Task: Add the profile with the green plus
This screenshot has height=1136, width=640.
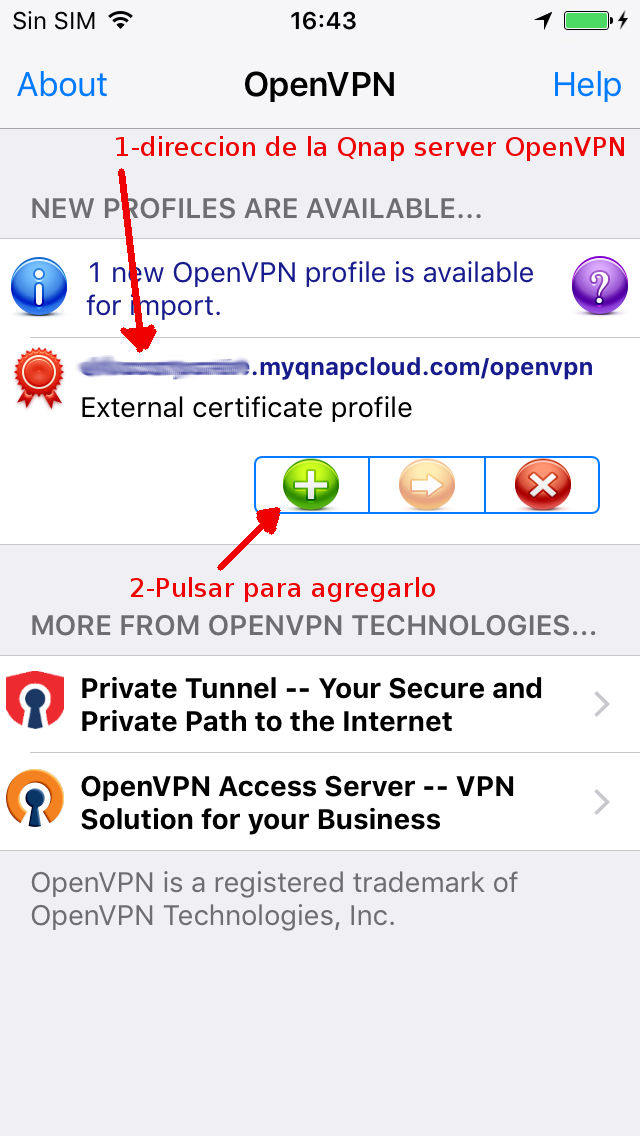Action: [x=311, y=486]
